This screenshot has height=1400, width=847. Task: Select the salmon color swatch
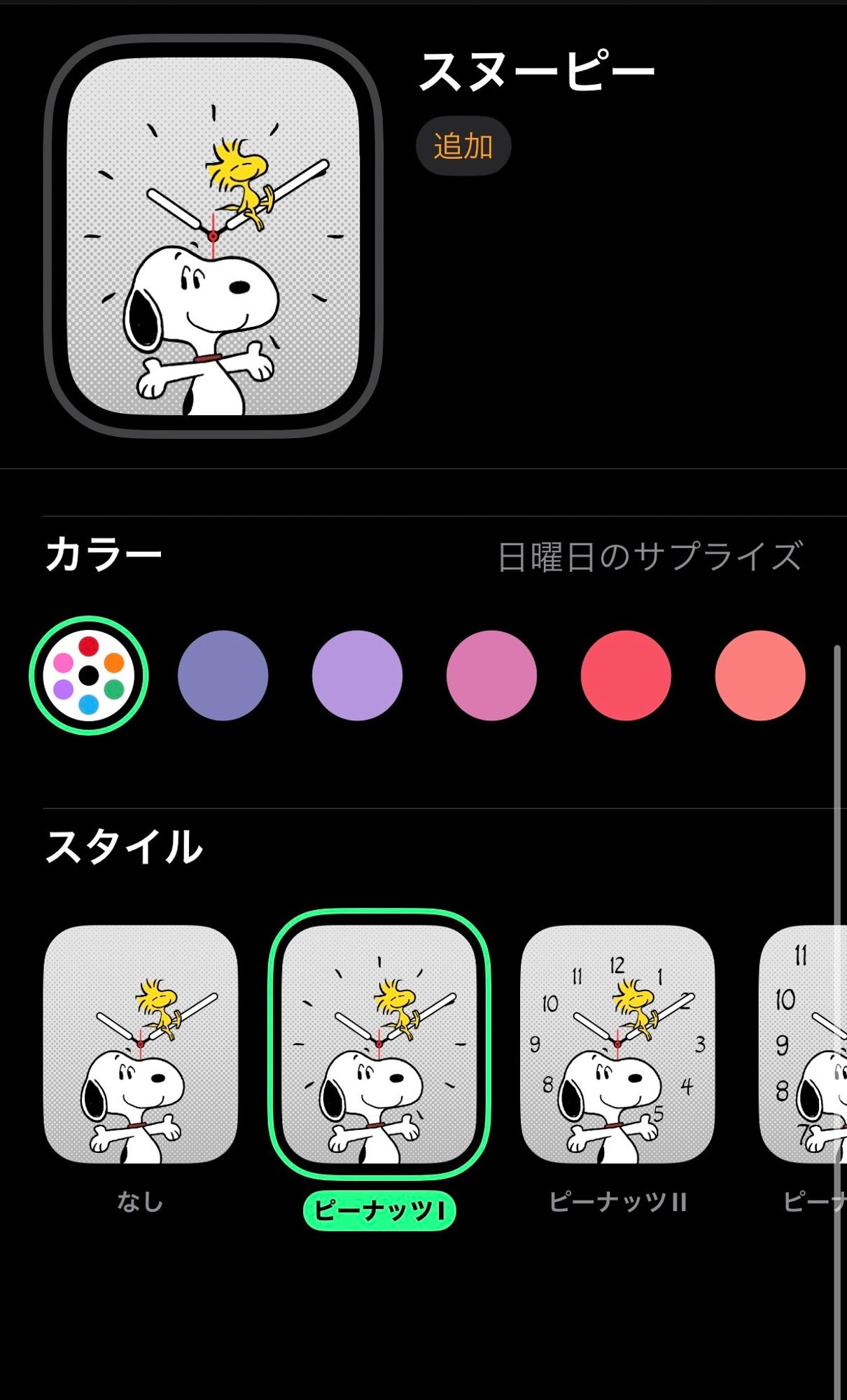[x=758, y=674]
